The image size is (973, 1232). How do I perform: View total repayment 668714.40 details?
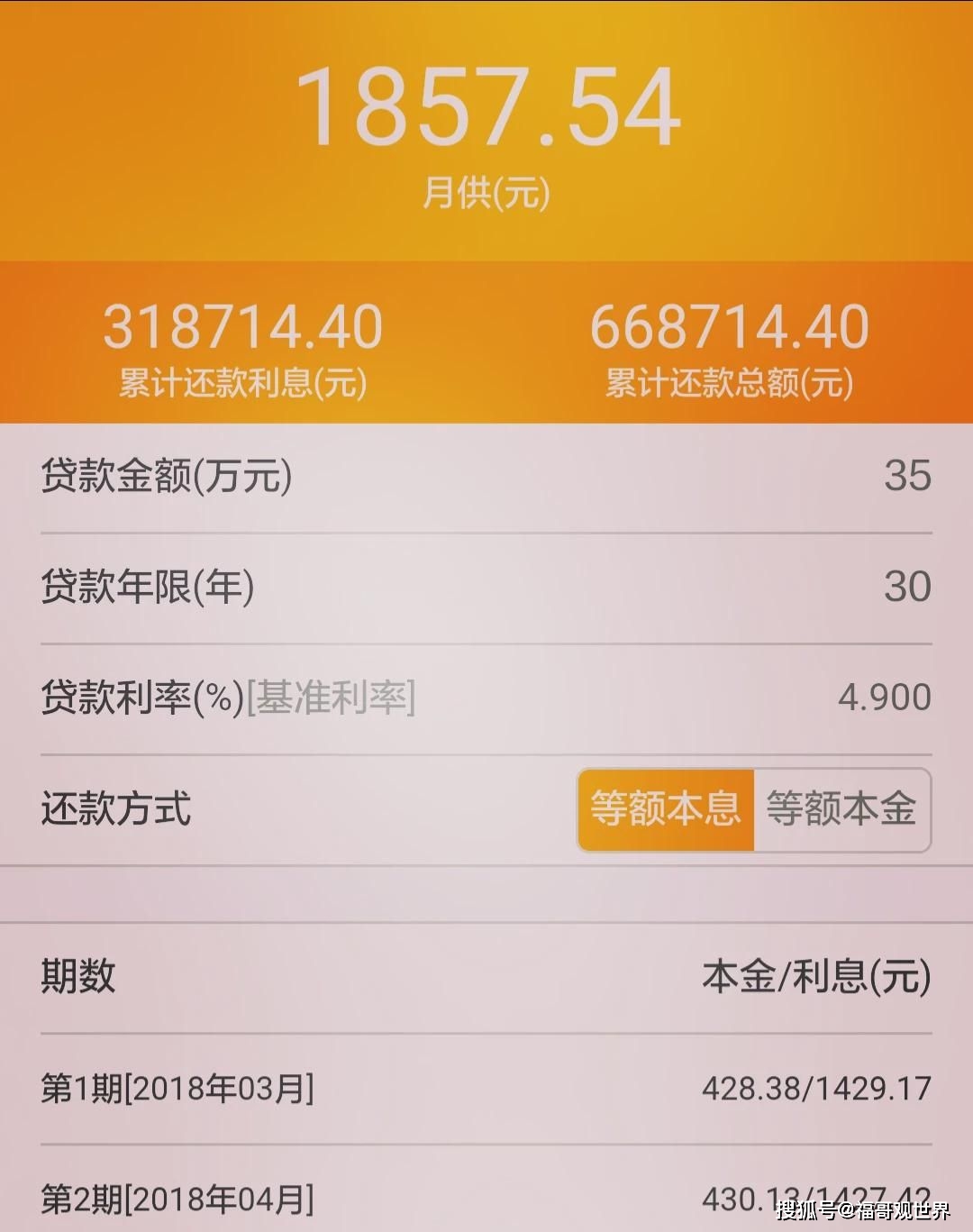pyautogui.click(x=730, y=326)
